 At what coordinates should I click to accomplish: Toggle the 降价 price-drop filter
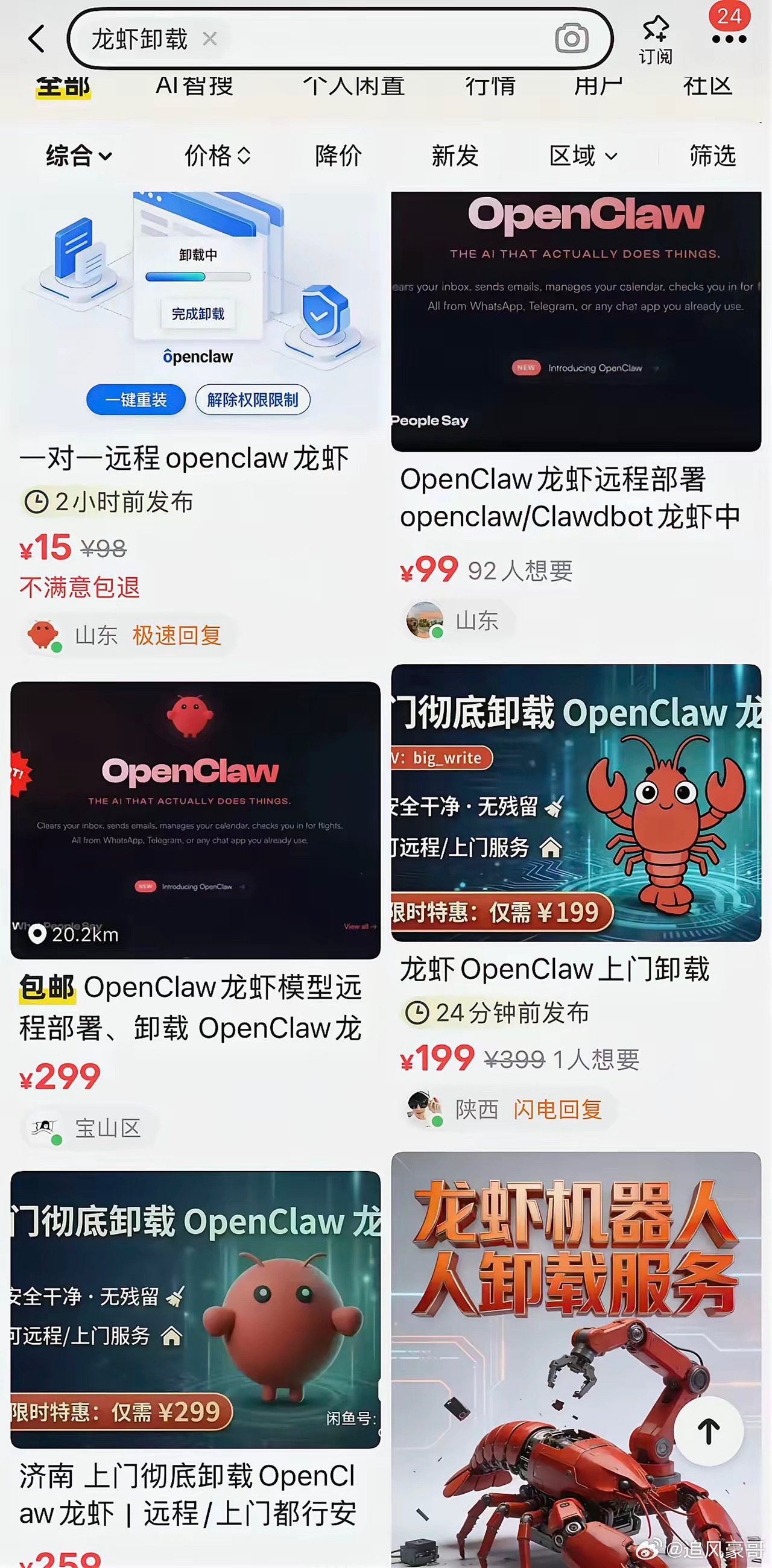(x=338, y=156)
